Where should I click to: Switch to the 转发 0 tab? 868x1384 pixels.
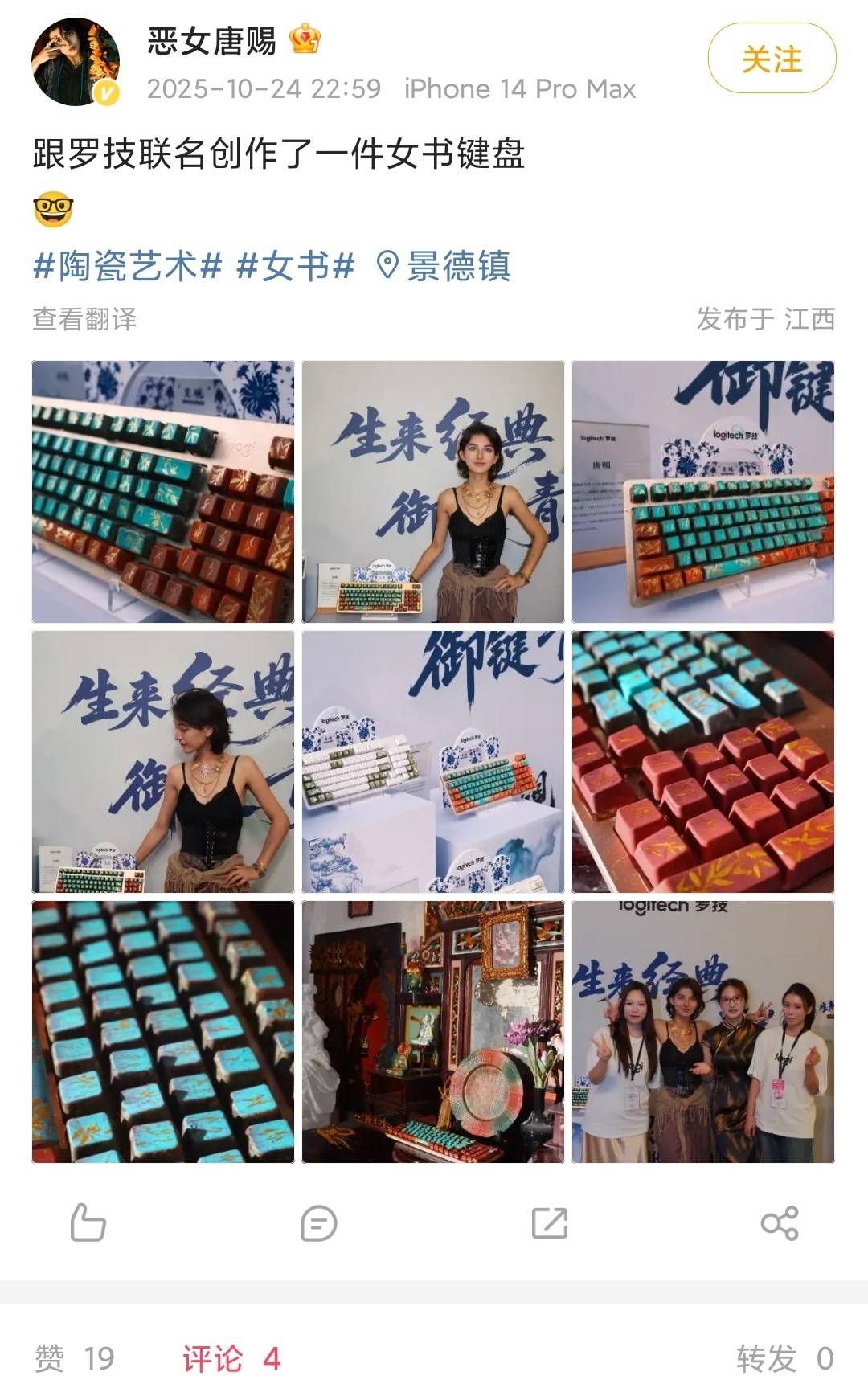784,1358
